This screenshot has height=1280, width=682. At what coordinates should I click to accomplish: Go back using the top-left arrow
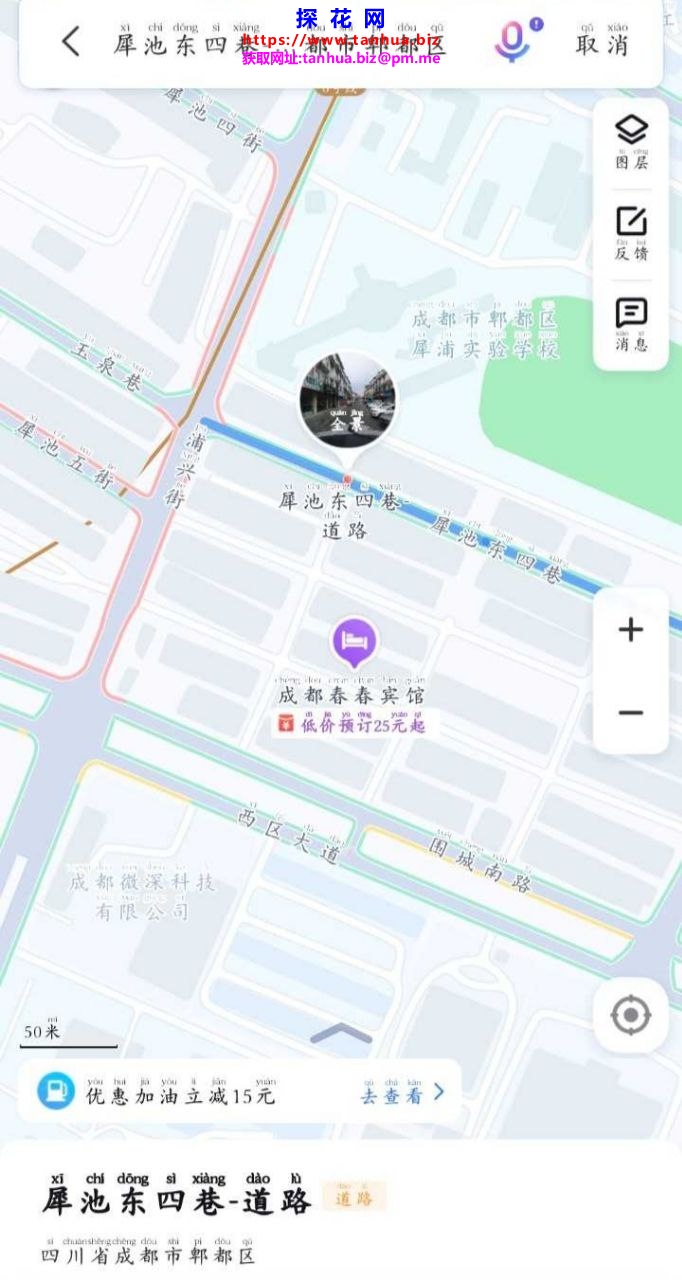(x=70, y=42)
